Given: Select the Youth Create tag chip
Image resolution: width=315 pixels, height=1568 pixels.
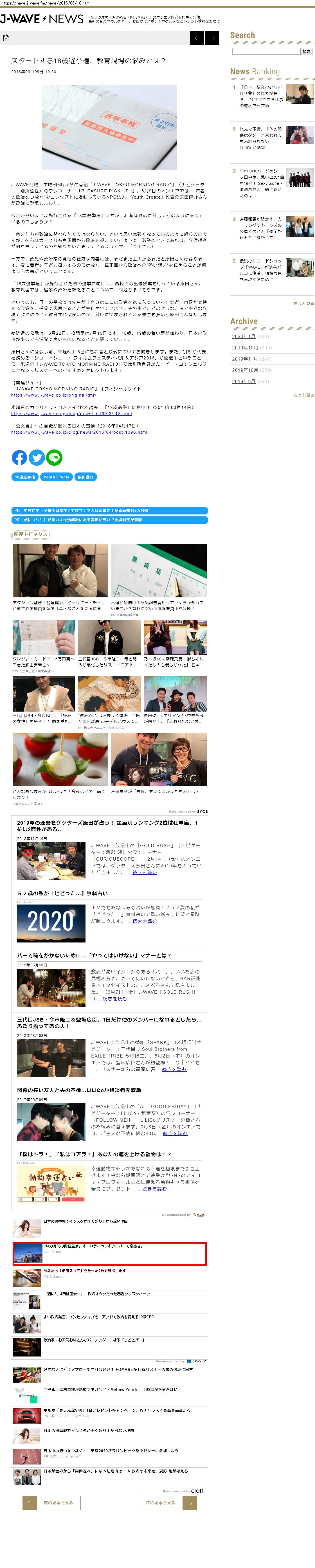Looking at the screenshot, I should (x=57, y=477).
